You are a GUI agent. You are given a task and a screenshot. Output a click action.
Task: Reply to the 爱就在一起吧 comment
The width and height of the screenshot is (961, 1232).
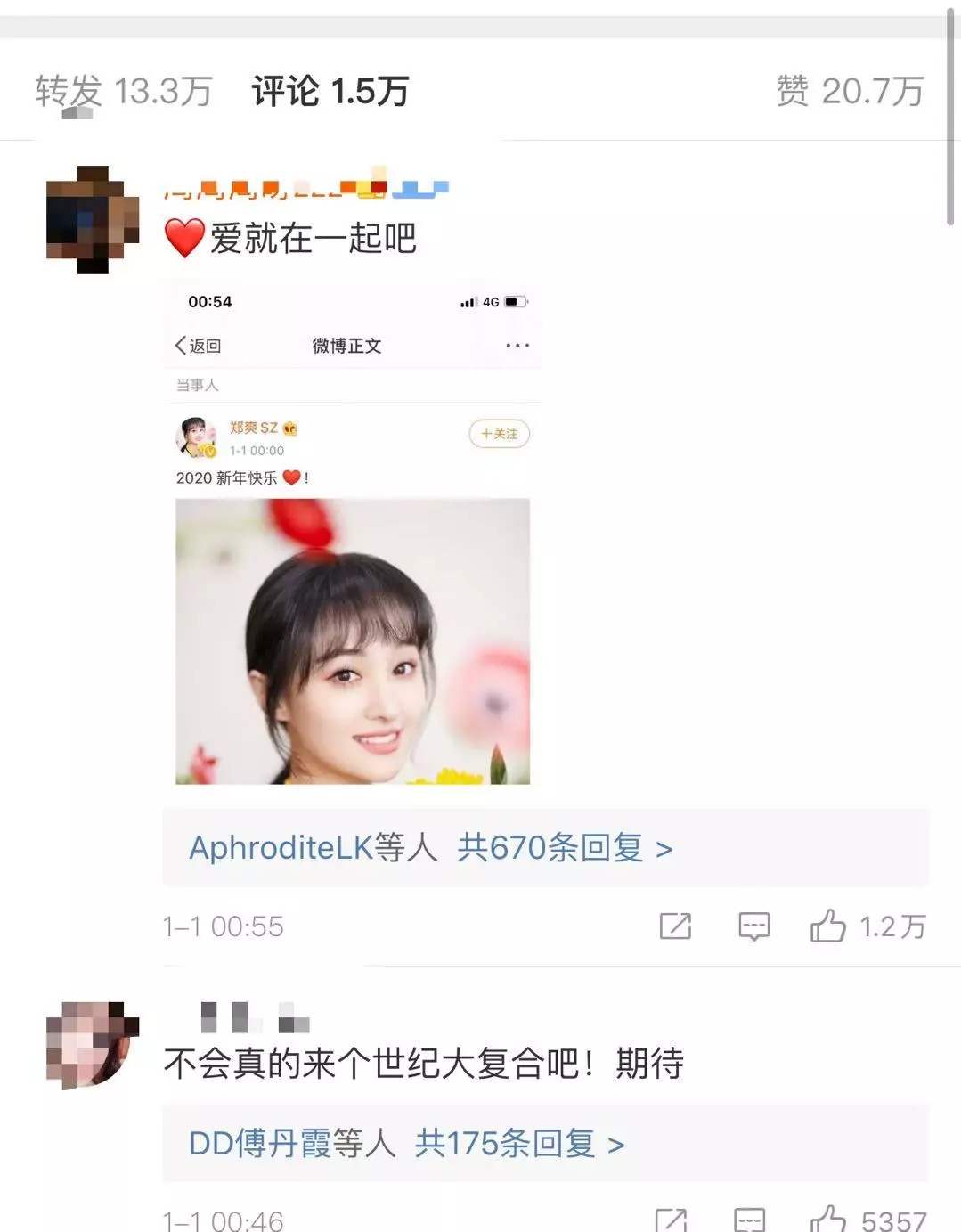[x=753, y=926]
